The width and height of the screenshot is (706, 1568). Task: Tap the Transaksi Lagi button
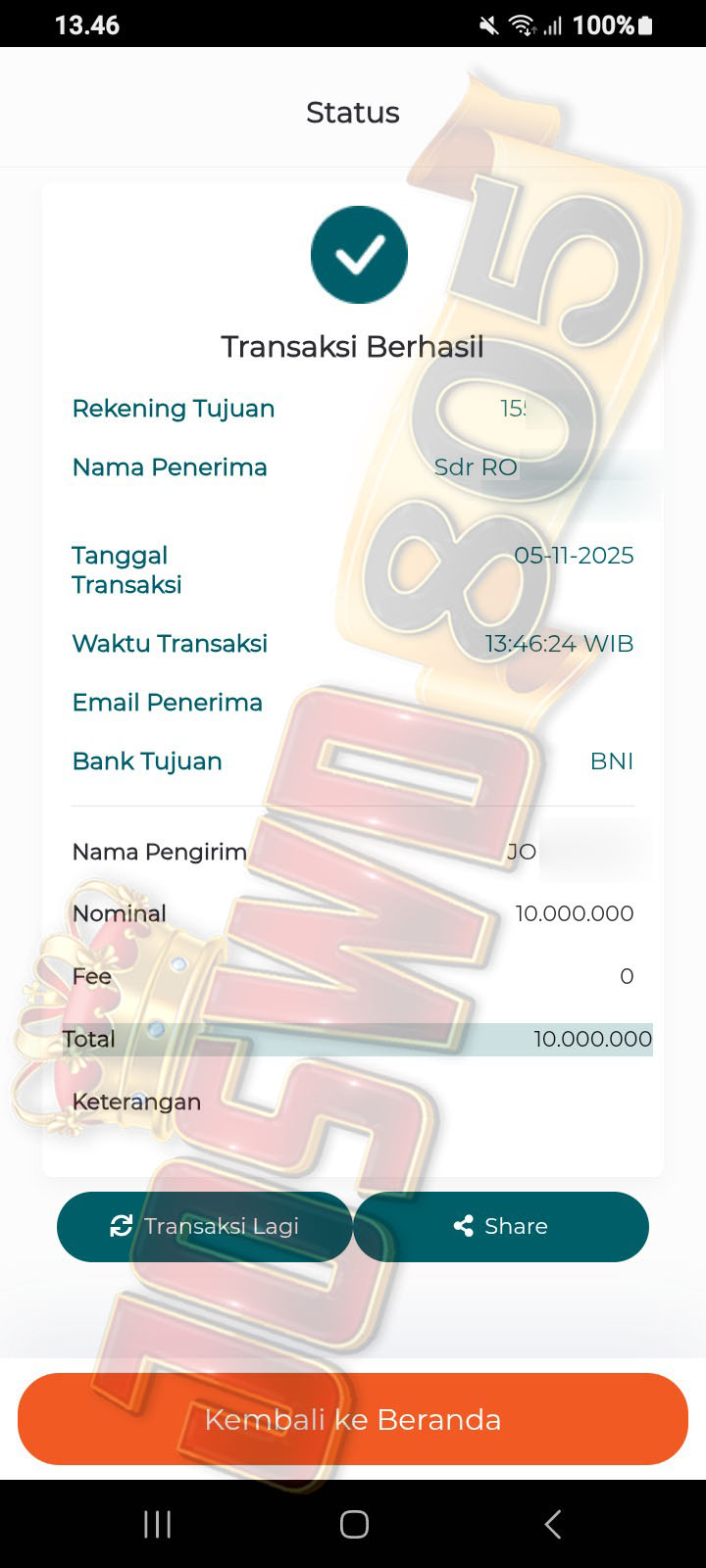[204, 1226]
